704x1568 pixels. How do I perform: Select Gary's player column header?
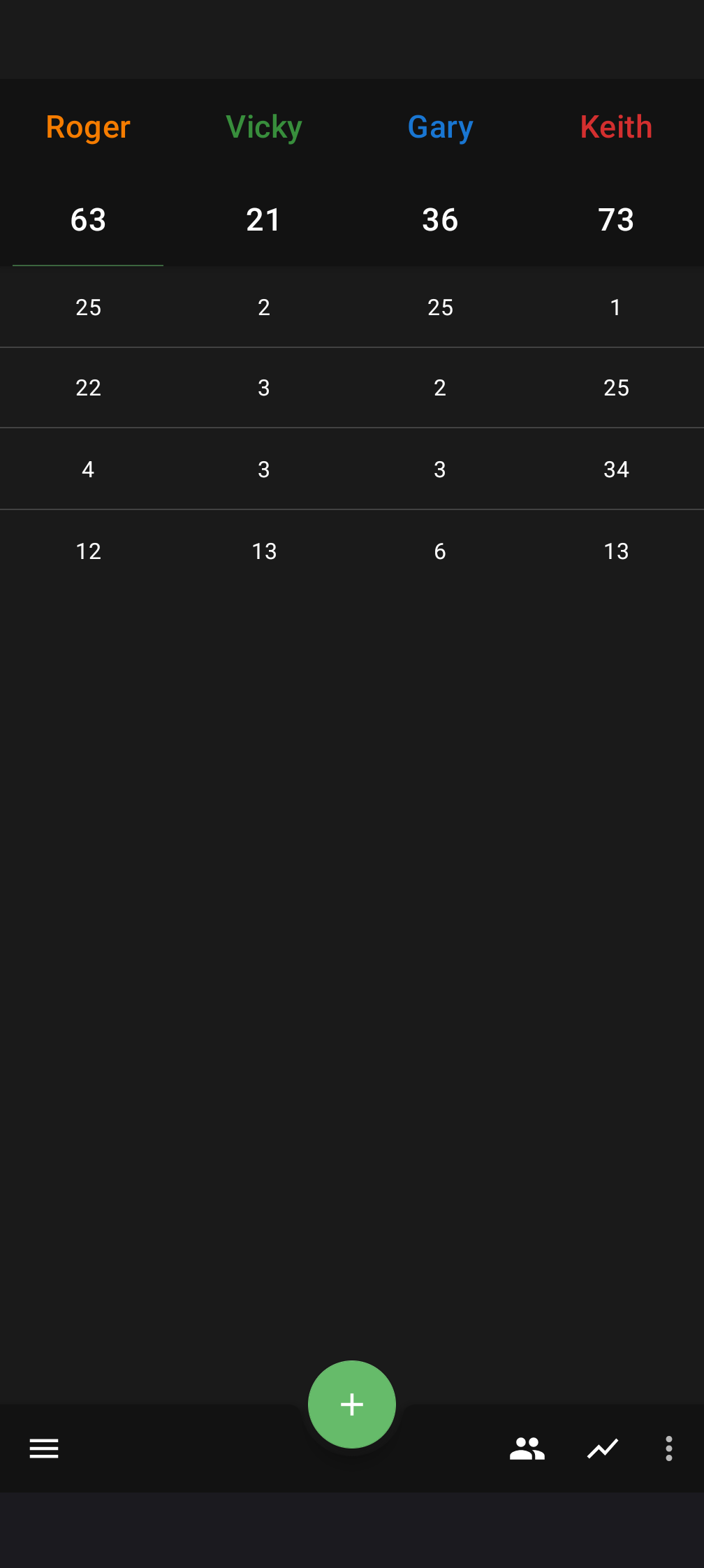(440, 127)
